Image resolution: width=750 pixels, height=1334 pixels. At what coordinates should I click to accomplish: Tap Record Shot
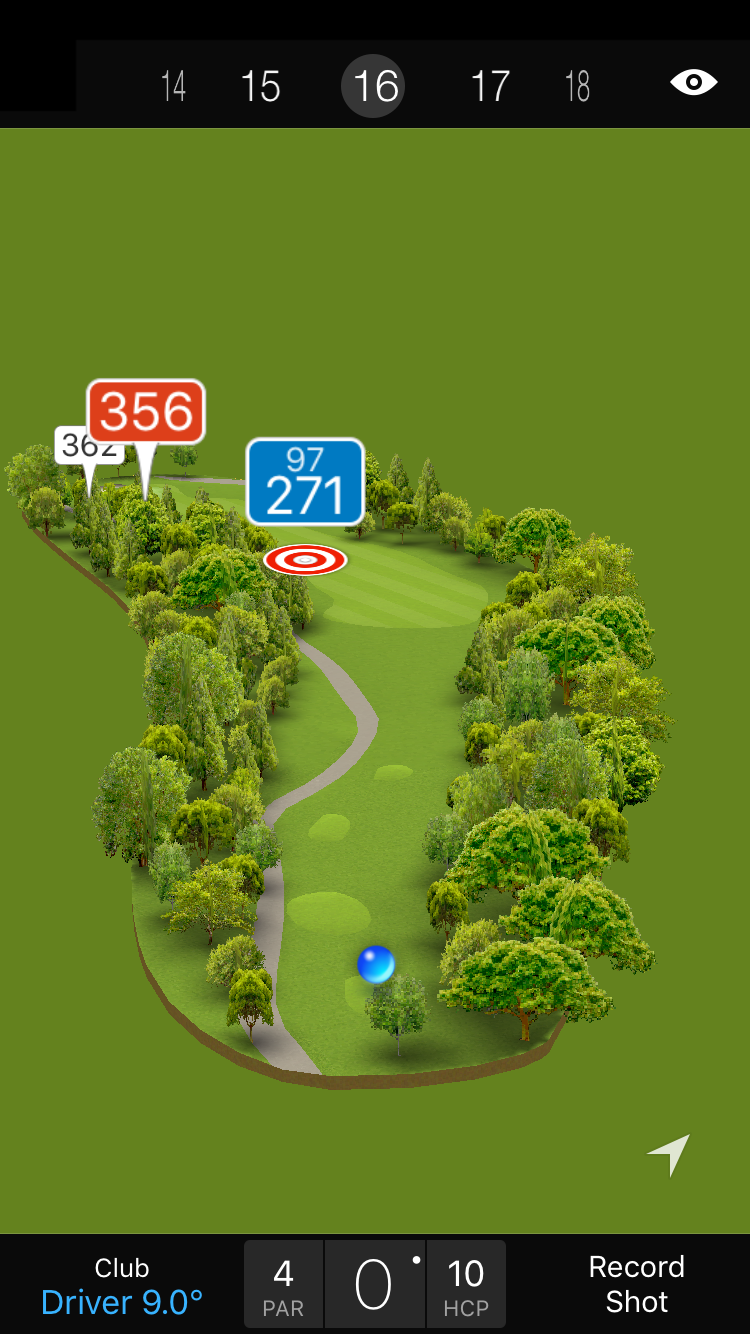click(x=636, y=1285)
